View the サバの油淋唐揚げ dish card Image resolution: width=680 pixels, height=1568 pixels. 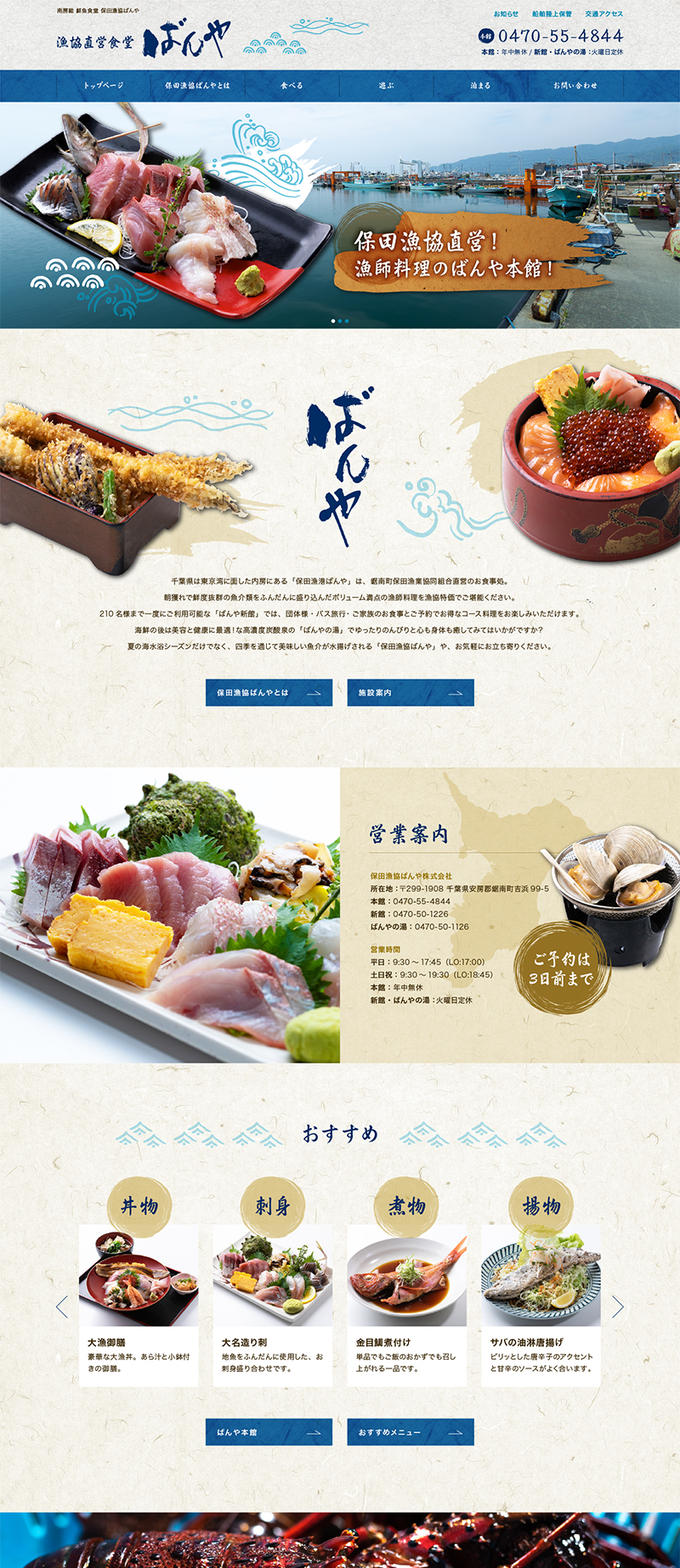click(541, 1304)
